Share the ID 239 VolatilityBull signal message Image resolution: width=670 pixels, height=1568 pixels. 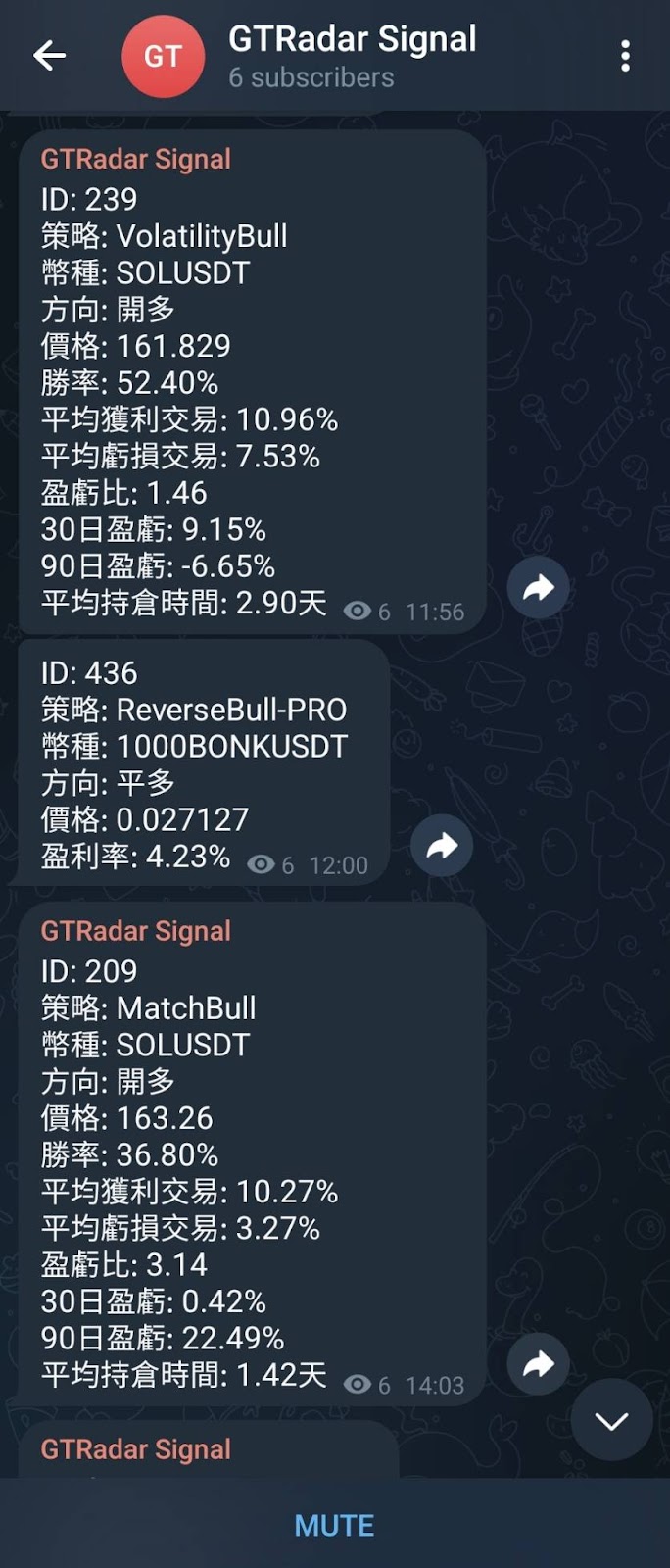point(538,587)
